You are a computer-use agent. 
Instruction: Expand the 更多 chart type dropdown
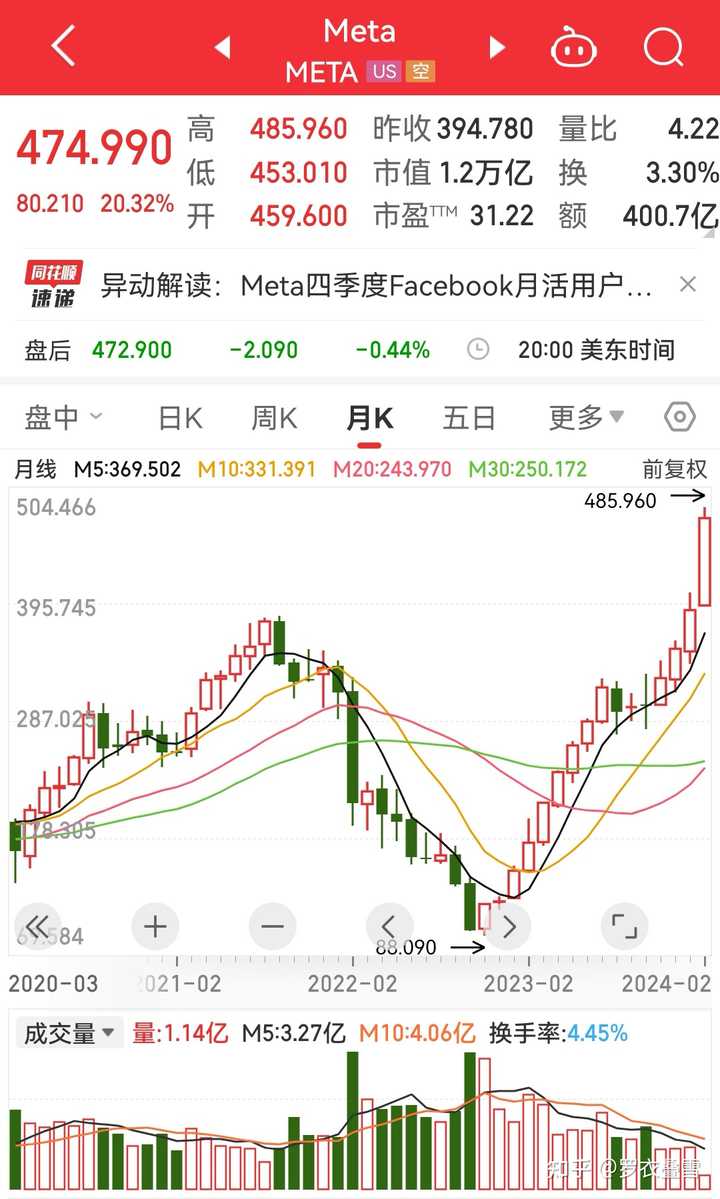click(x=585, y=418)
